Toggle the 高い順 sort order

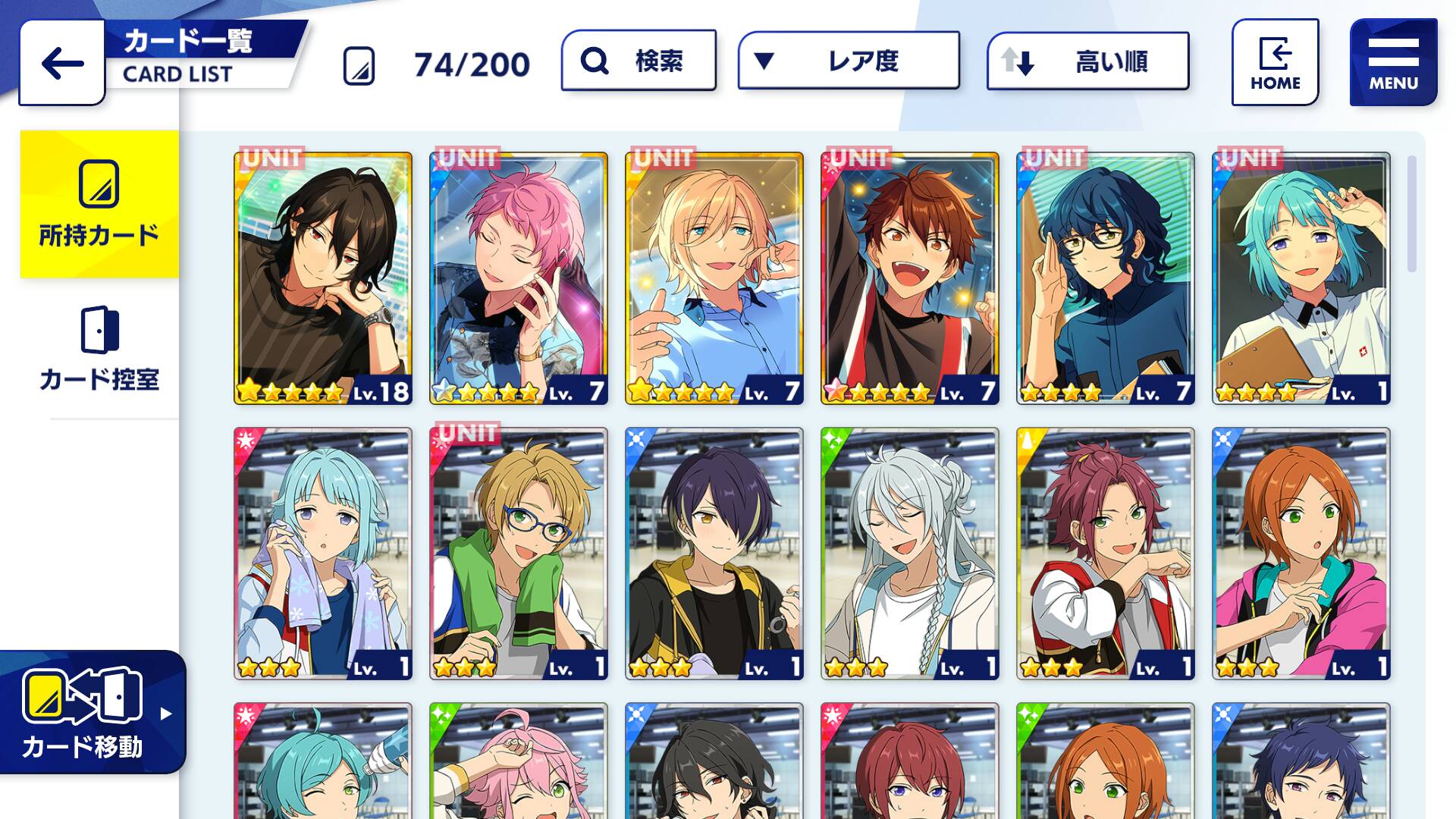(1087, 61)
